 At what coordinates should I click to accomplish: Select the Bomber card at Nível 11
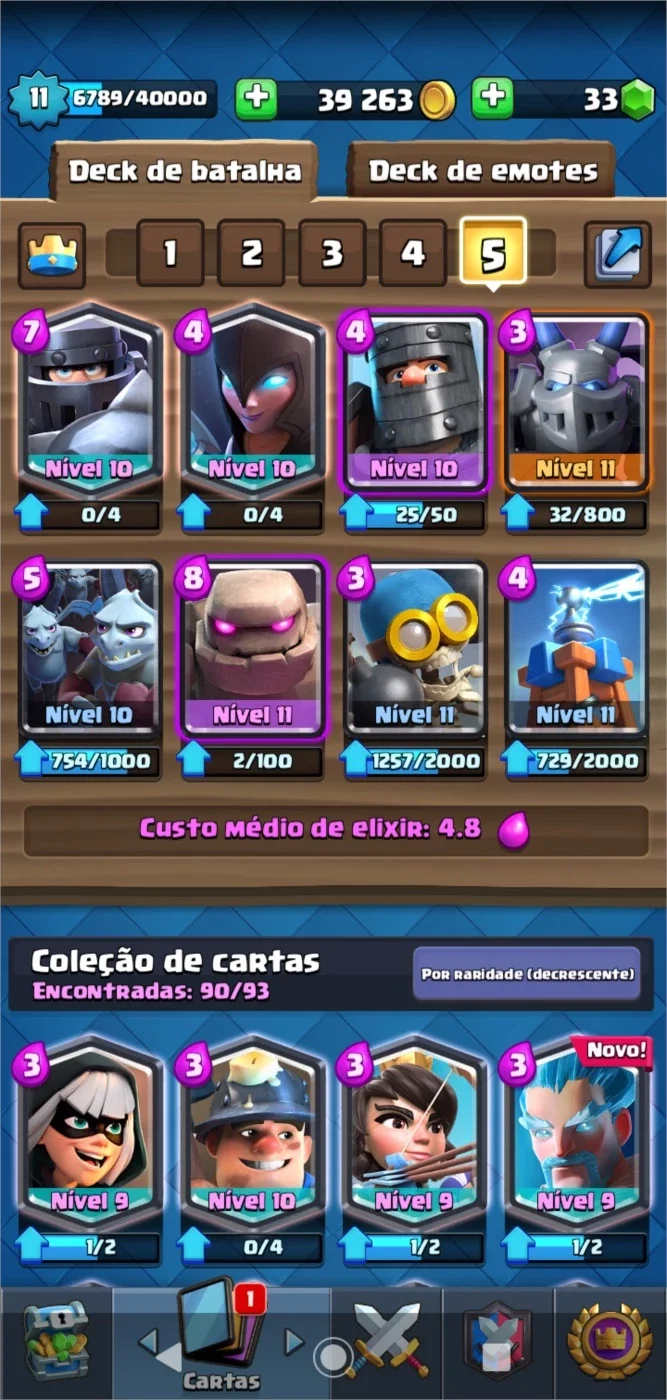(x=414, y=650)
